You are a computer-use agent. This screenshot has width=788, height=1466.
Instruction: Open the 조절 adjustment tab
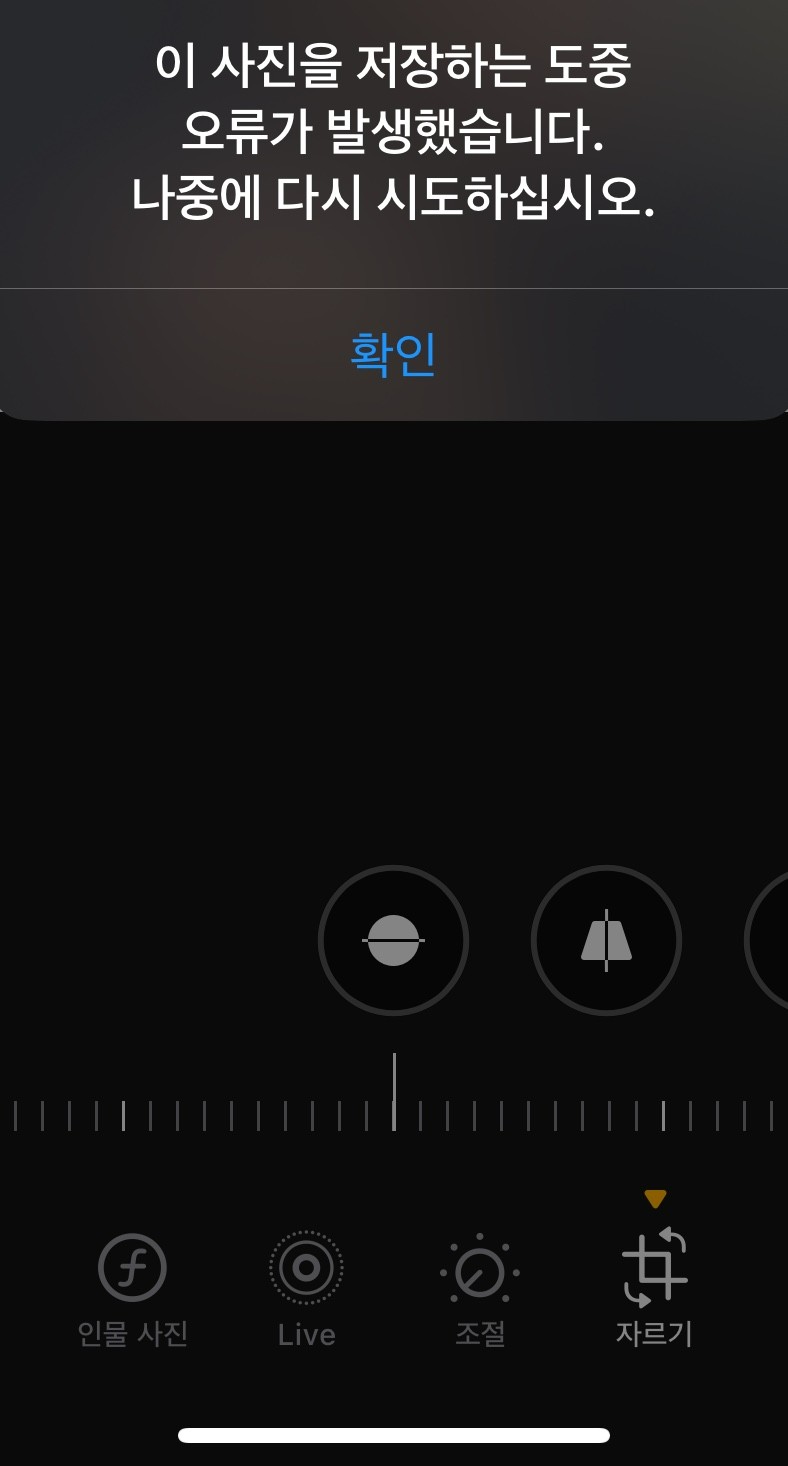(480, 1289)
